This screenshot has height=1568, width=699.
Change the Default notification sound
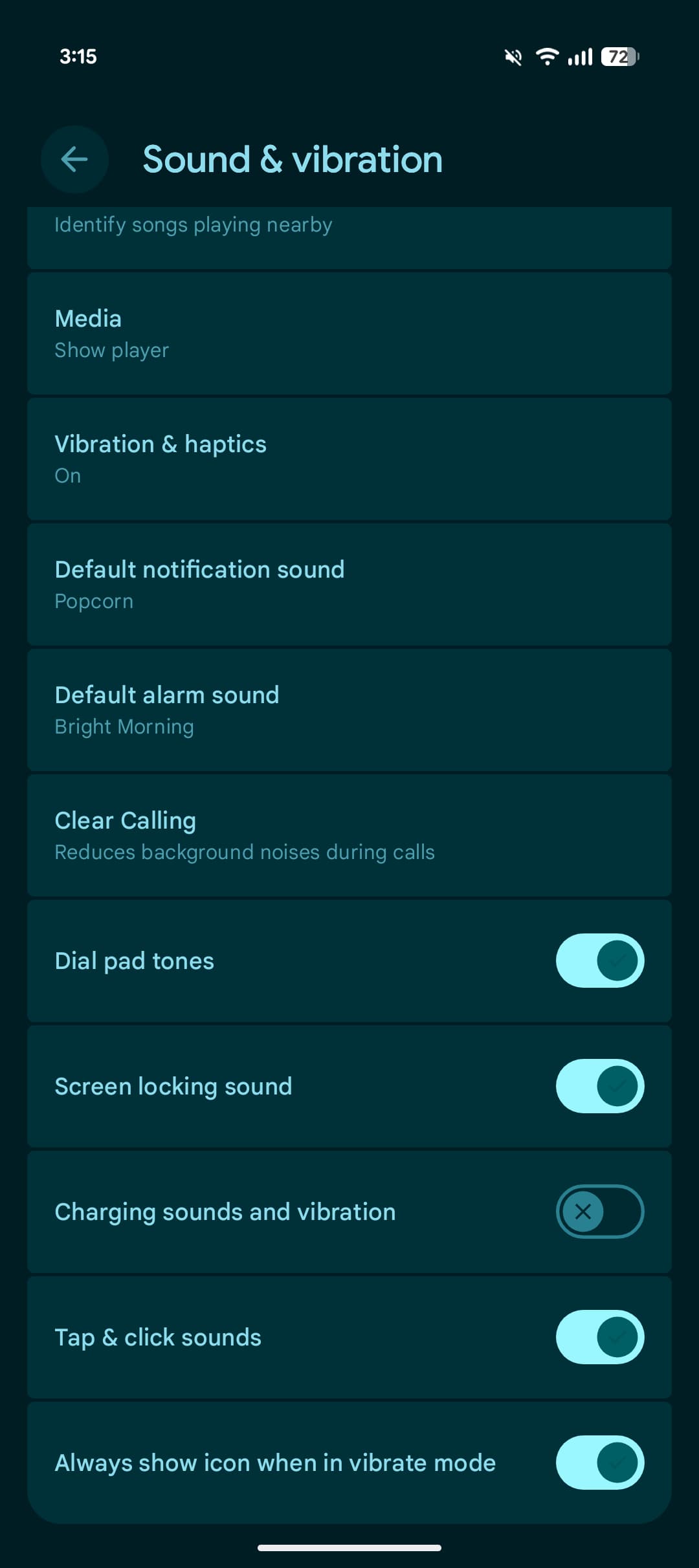pyautogui.click(x=349, y=584)
